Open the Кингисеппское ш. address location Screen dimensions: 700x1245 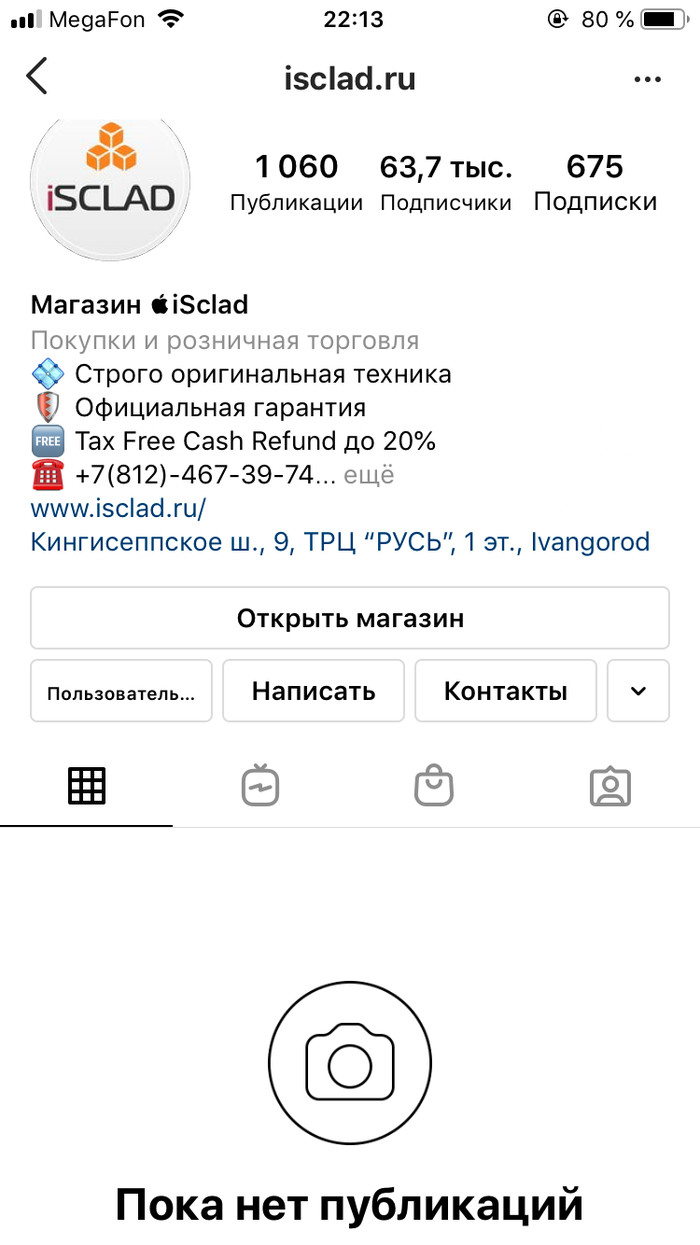click(x=340, y=542)
